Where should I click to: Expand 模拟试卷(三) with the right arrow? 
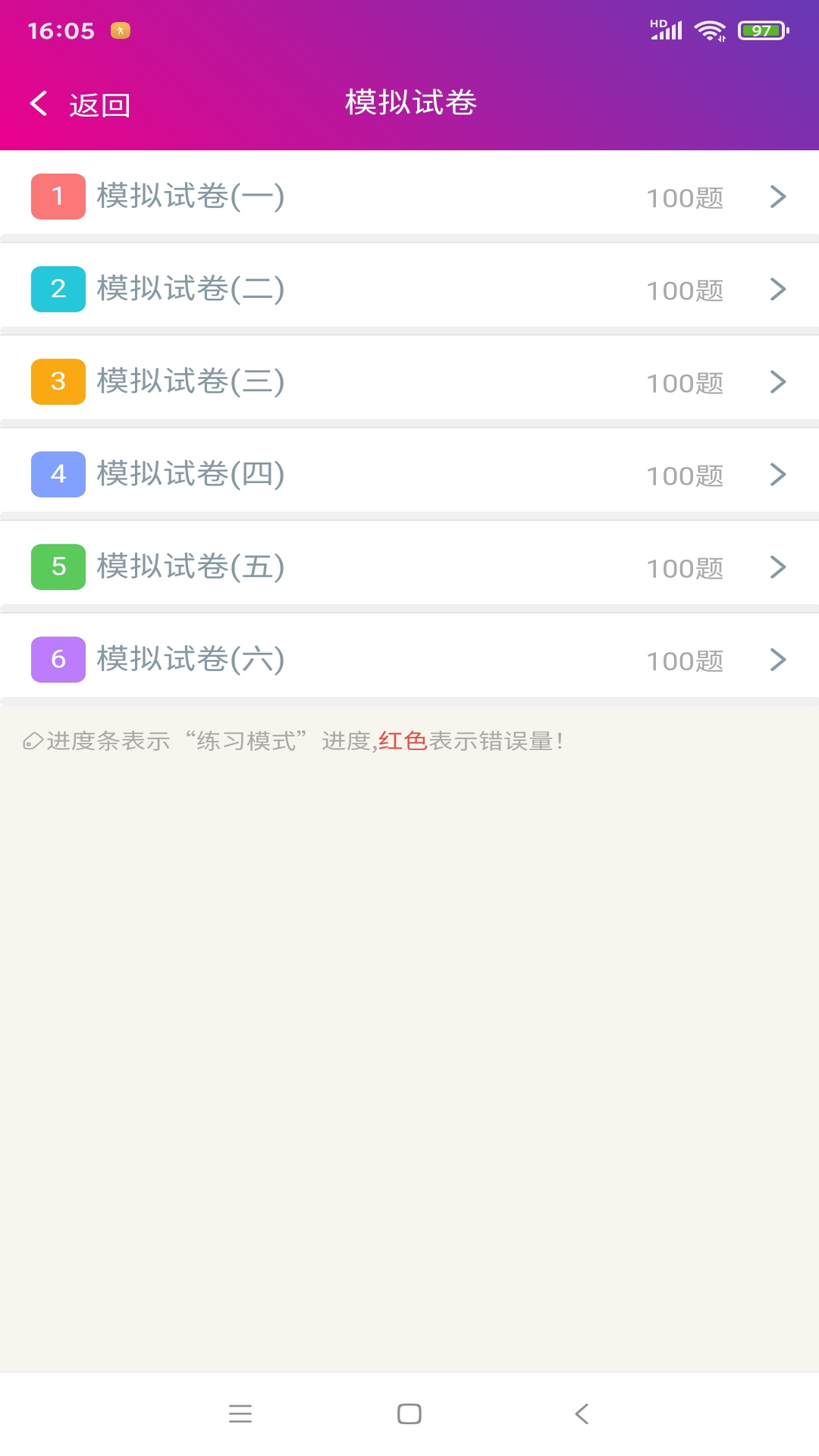(777, 381)
